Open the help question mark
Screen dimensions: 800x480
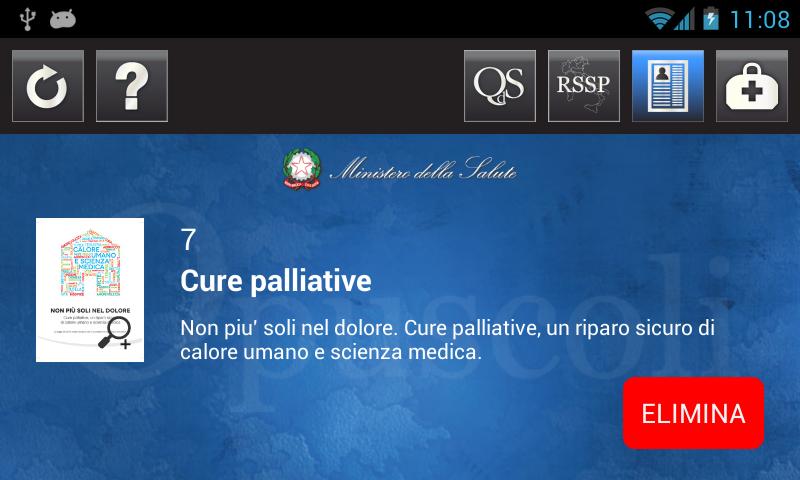pyautogui.click(x=132, y=86)
